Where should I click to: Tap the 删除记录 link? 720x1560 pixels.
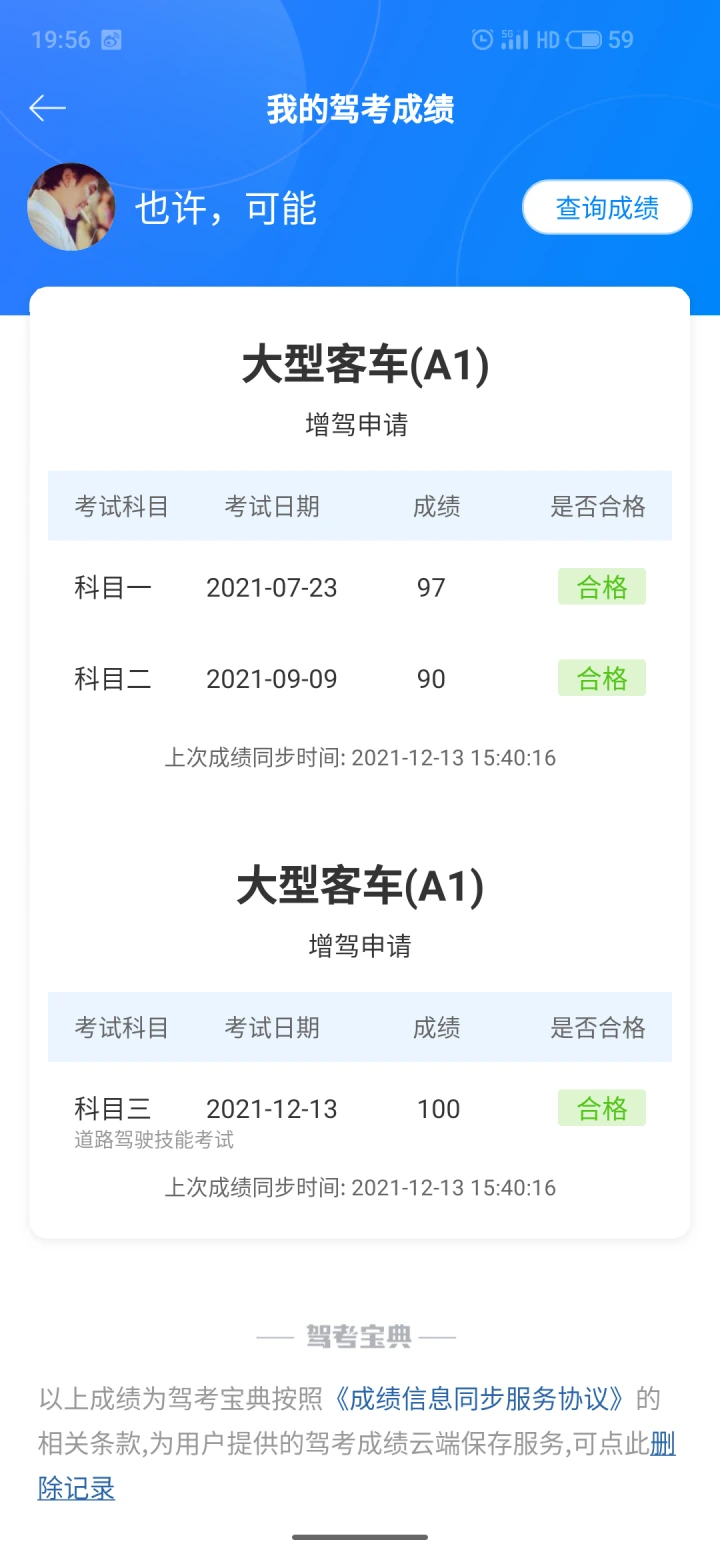coord(77,1488)
